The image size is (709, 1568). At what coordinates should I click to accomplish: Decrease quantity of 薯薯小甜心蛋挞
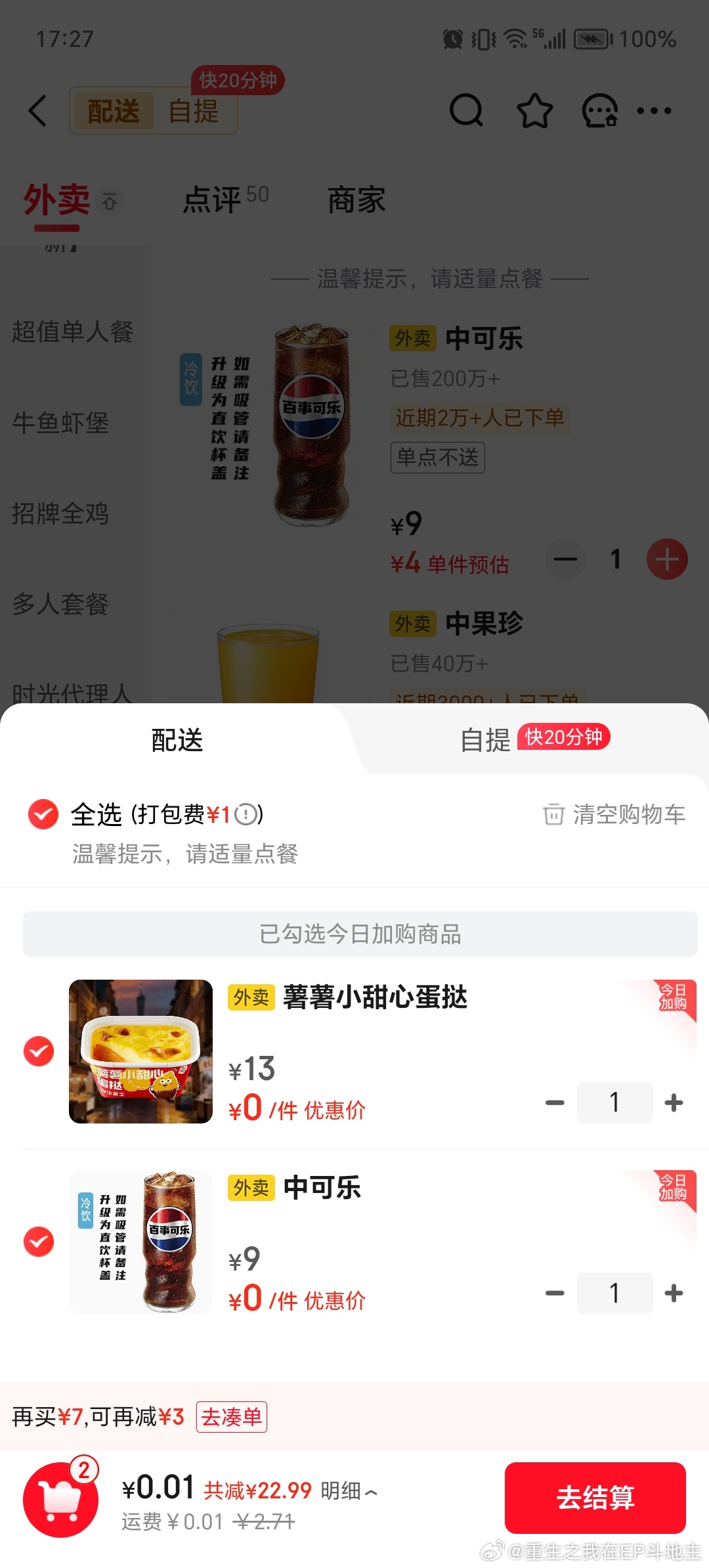click(x=555, y=1102)
